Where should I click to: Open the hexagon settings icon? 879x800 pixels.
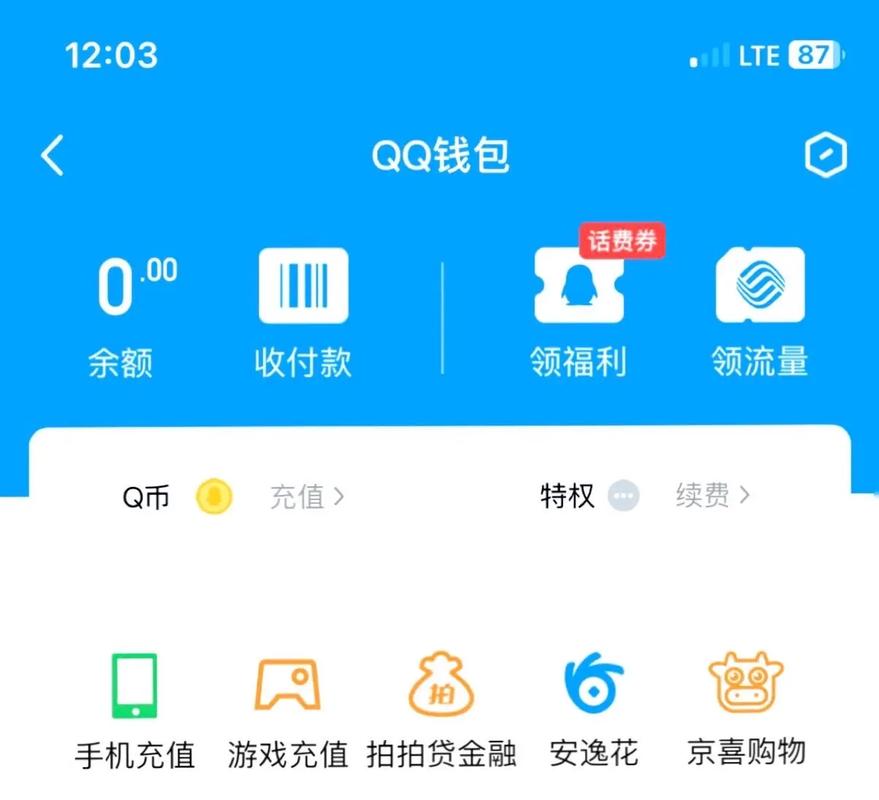[825, 156]
